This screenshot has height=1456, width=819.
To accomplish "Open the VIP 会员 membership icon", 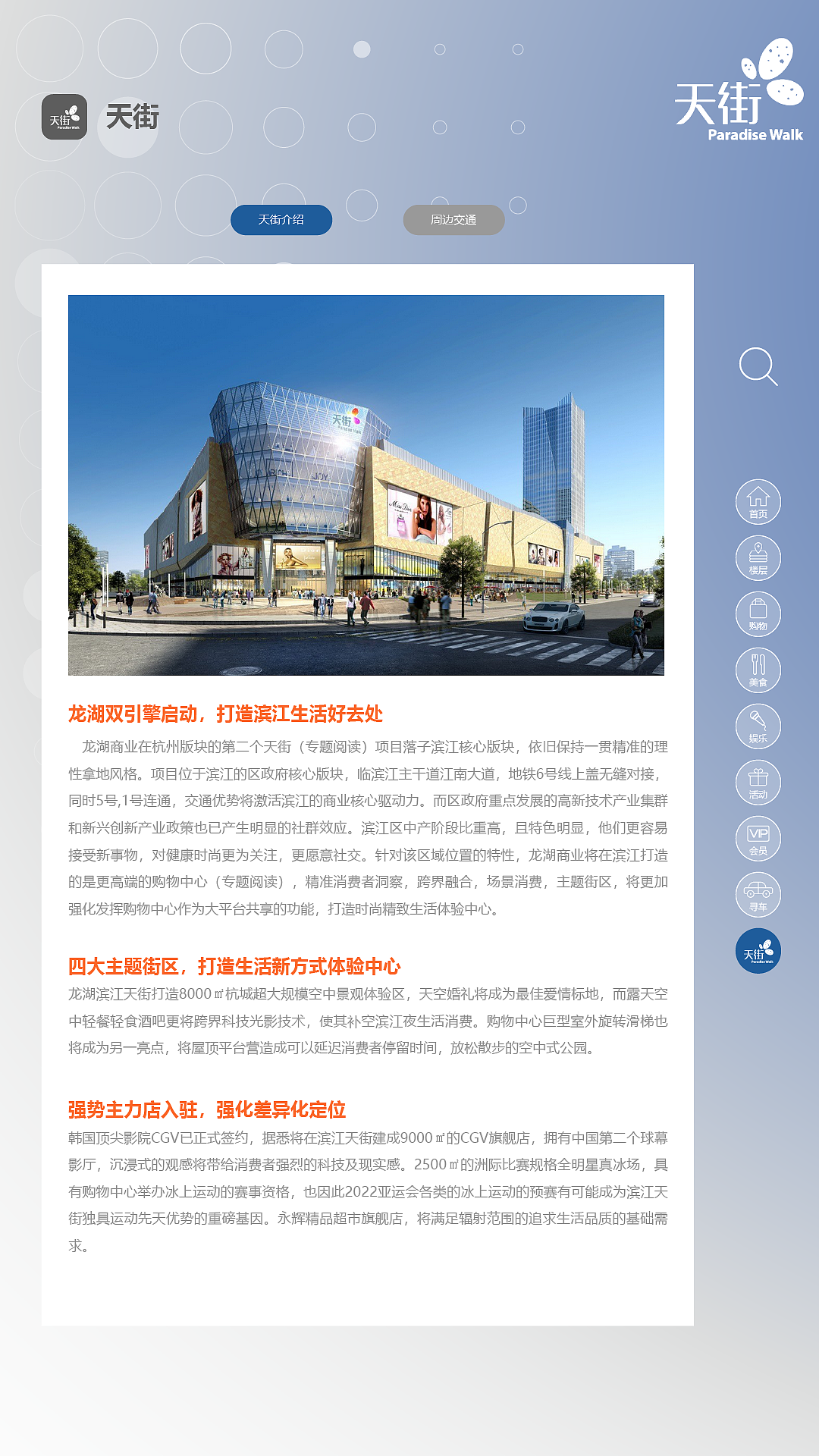I will coord(757,840).
